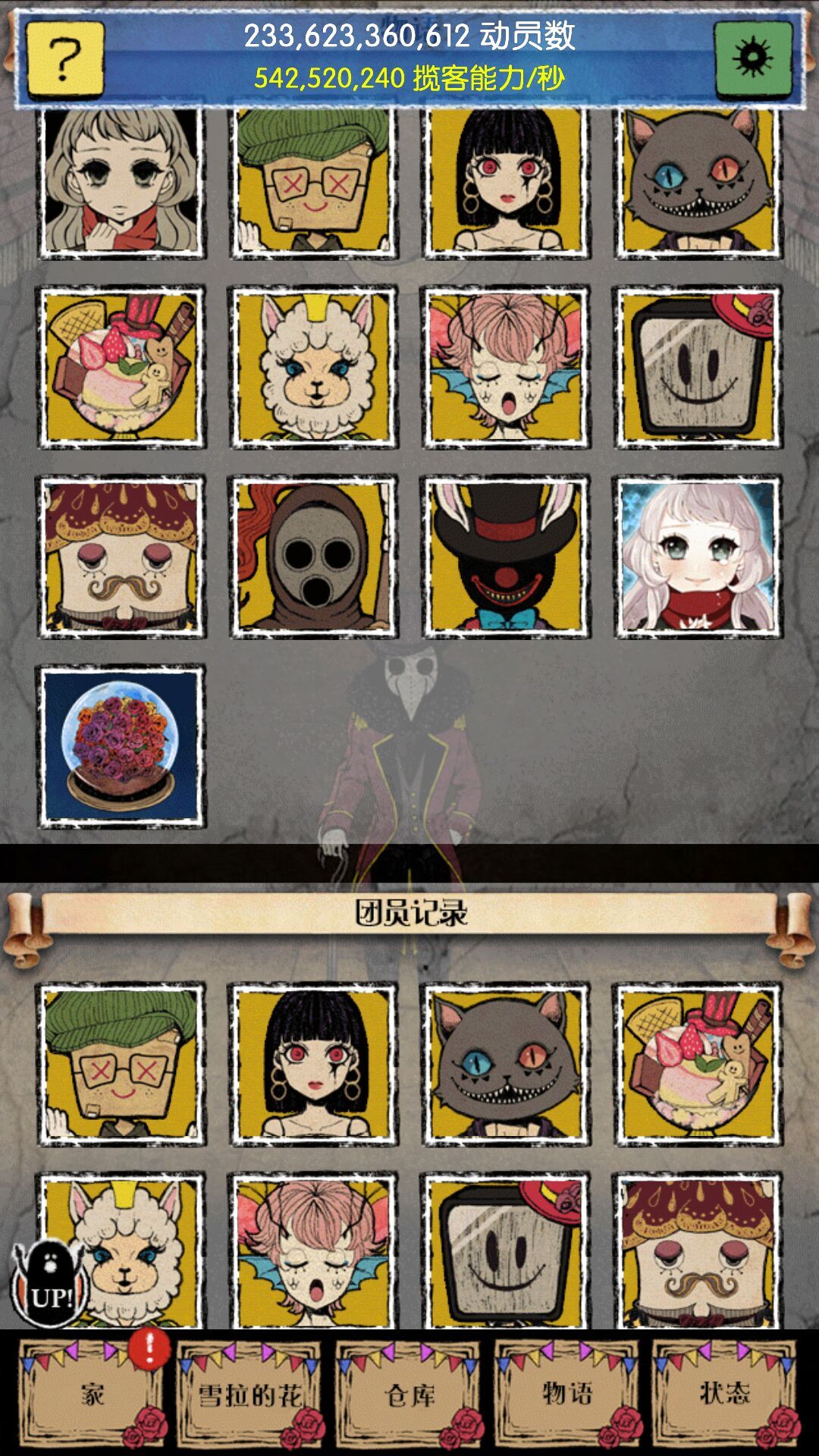Select the rose snow globe tile

pyautogui.click(x=121, y=747)
